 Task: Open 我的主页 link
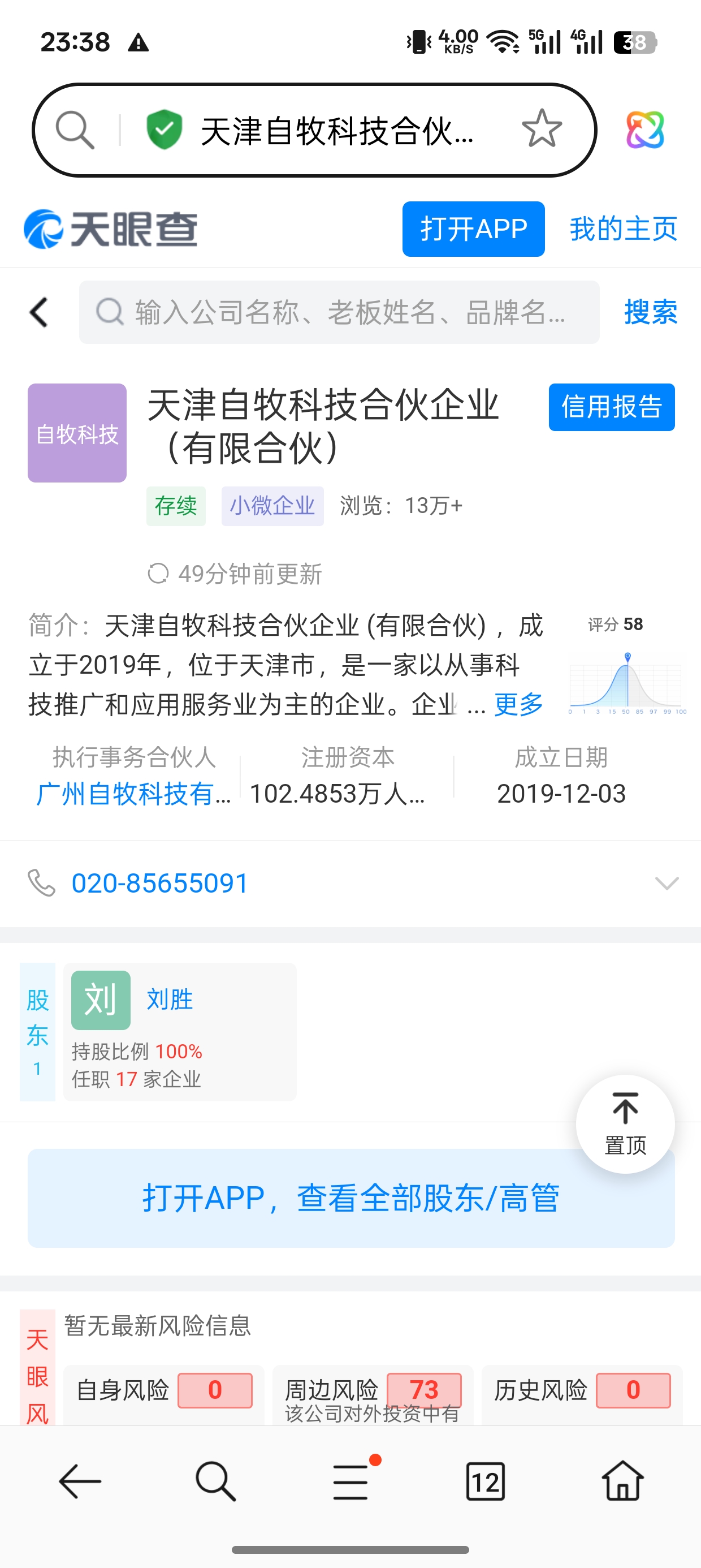tap(623, 229)
